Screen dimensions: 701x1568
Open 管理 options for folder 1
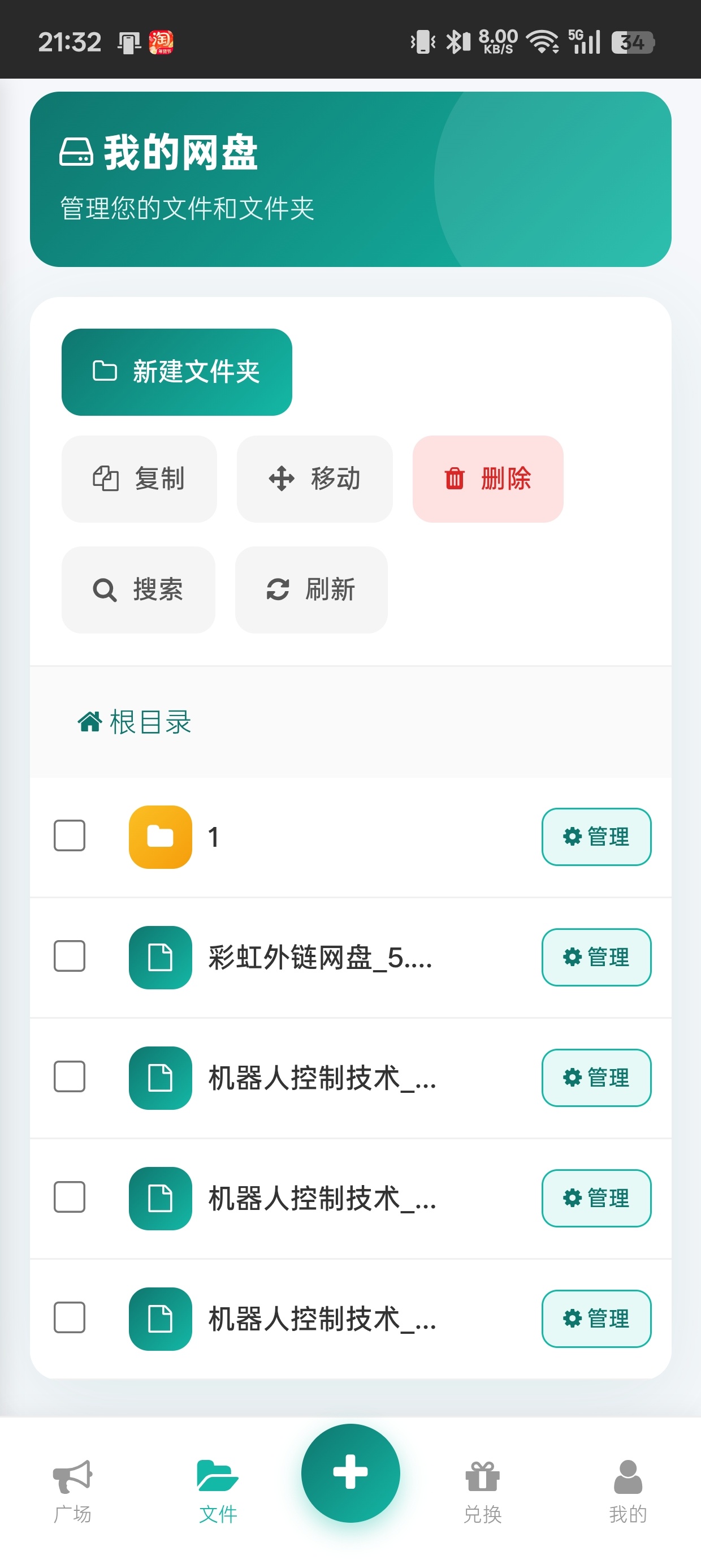[596, 837]
